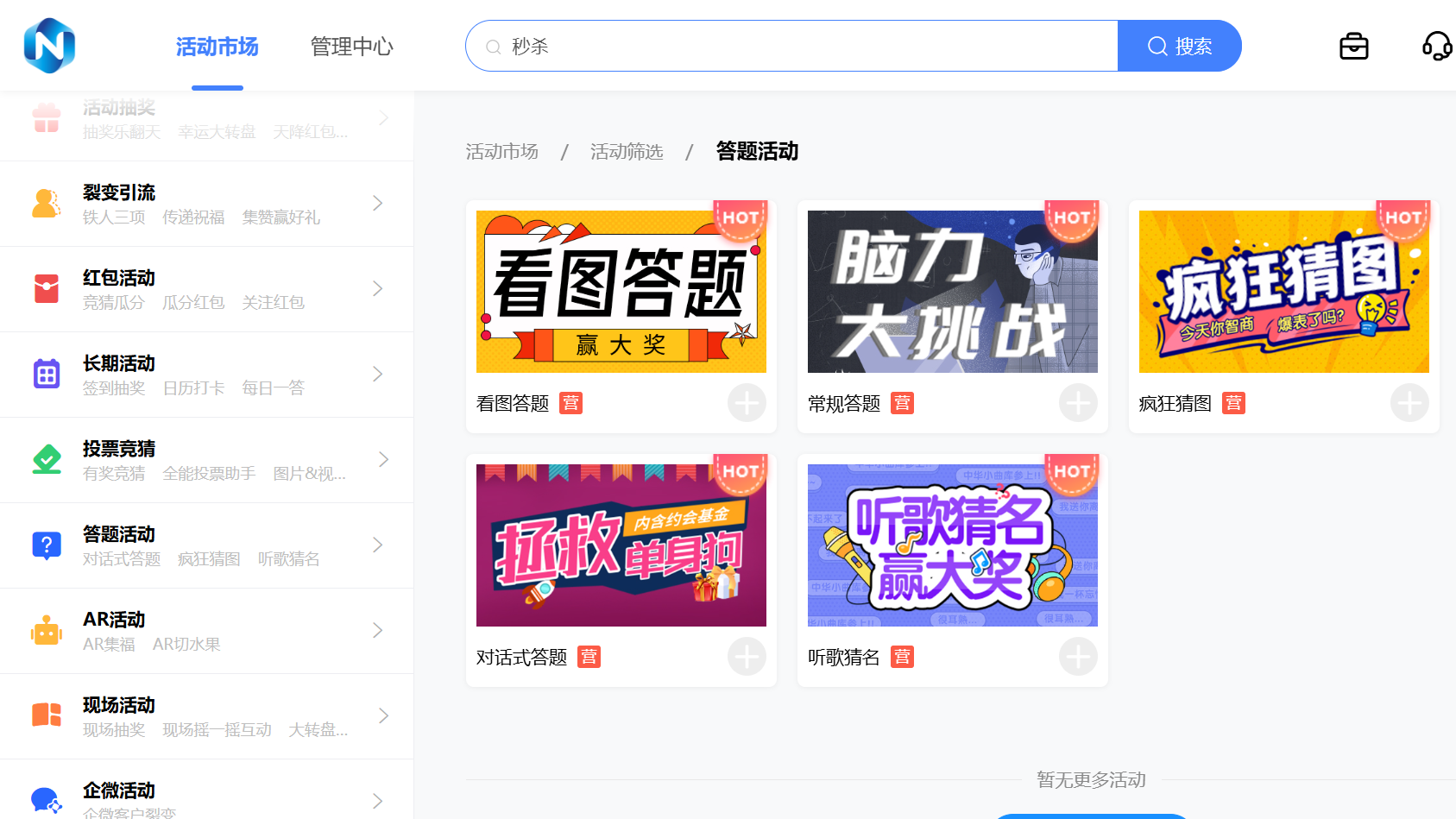Switch to the 活动市场 tab

[x=217, y=47]
